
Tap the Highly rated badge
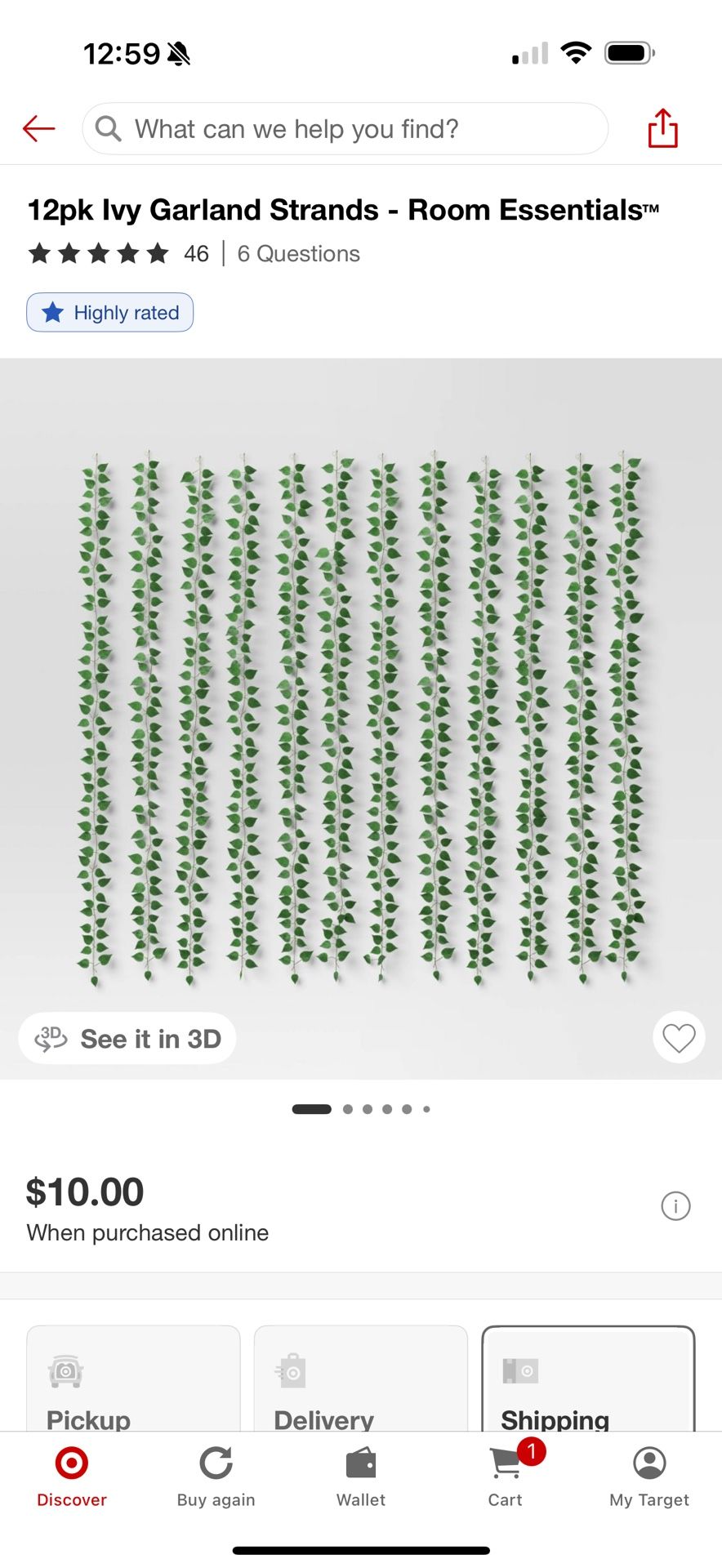tap(110, 312)
